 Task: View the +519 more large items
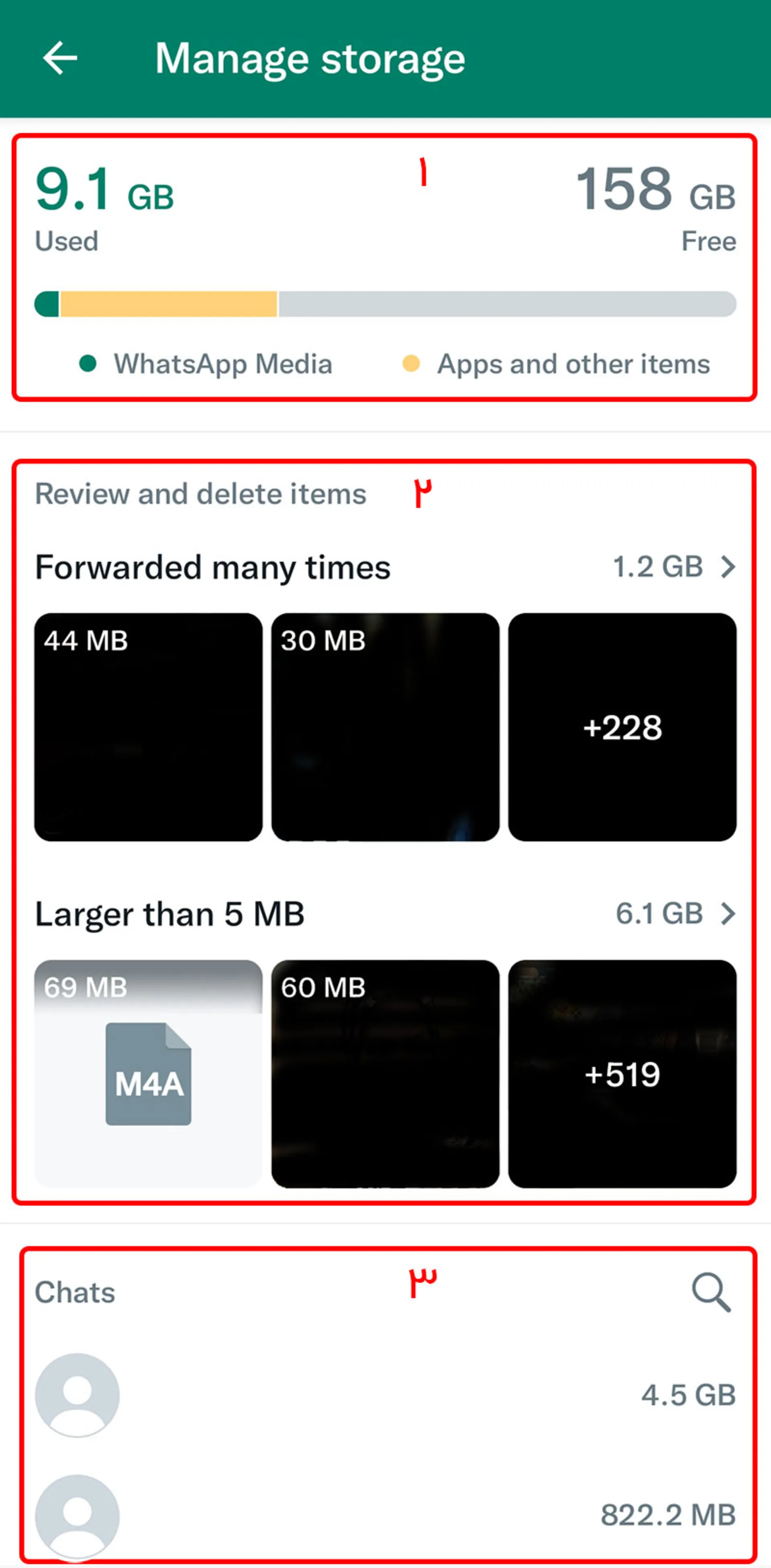pos(622,1074)
